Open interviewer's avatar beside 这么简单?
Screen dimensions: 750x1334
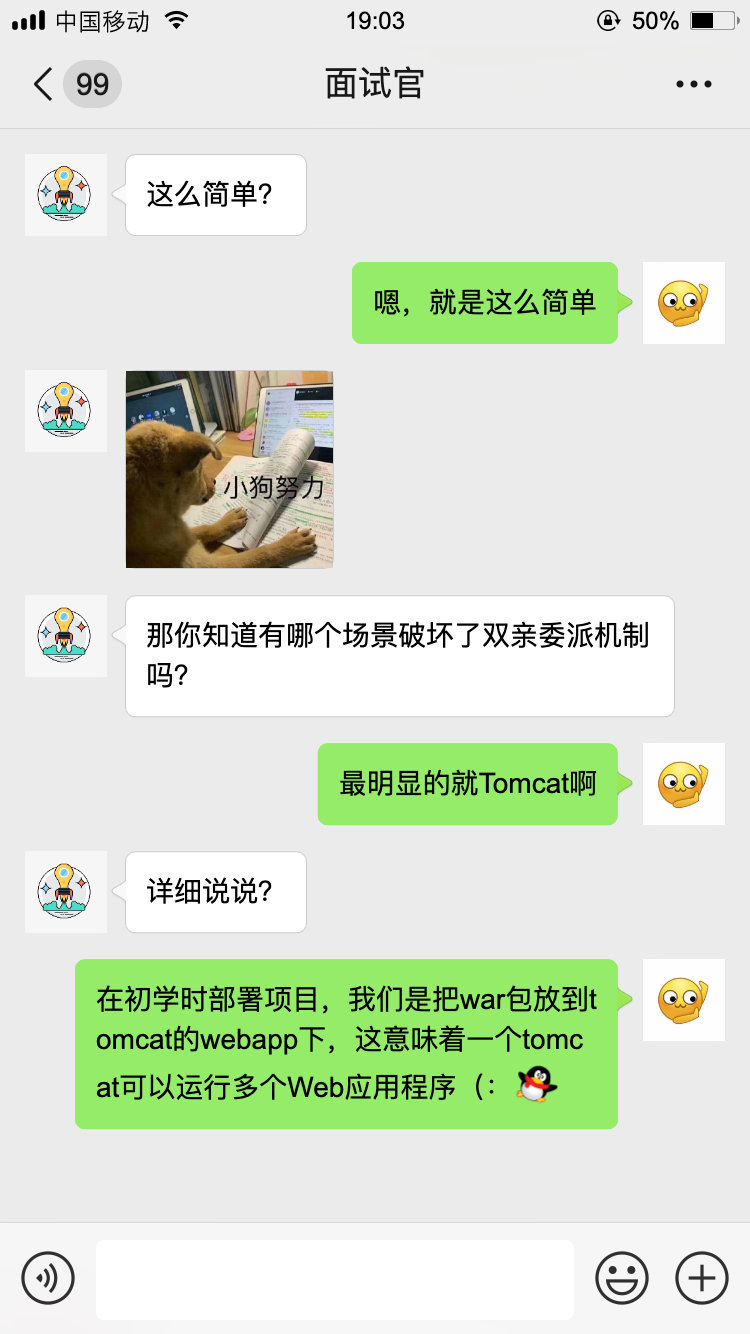65,194
